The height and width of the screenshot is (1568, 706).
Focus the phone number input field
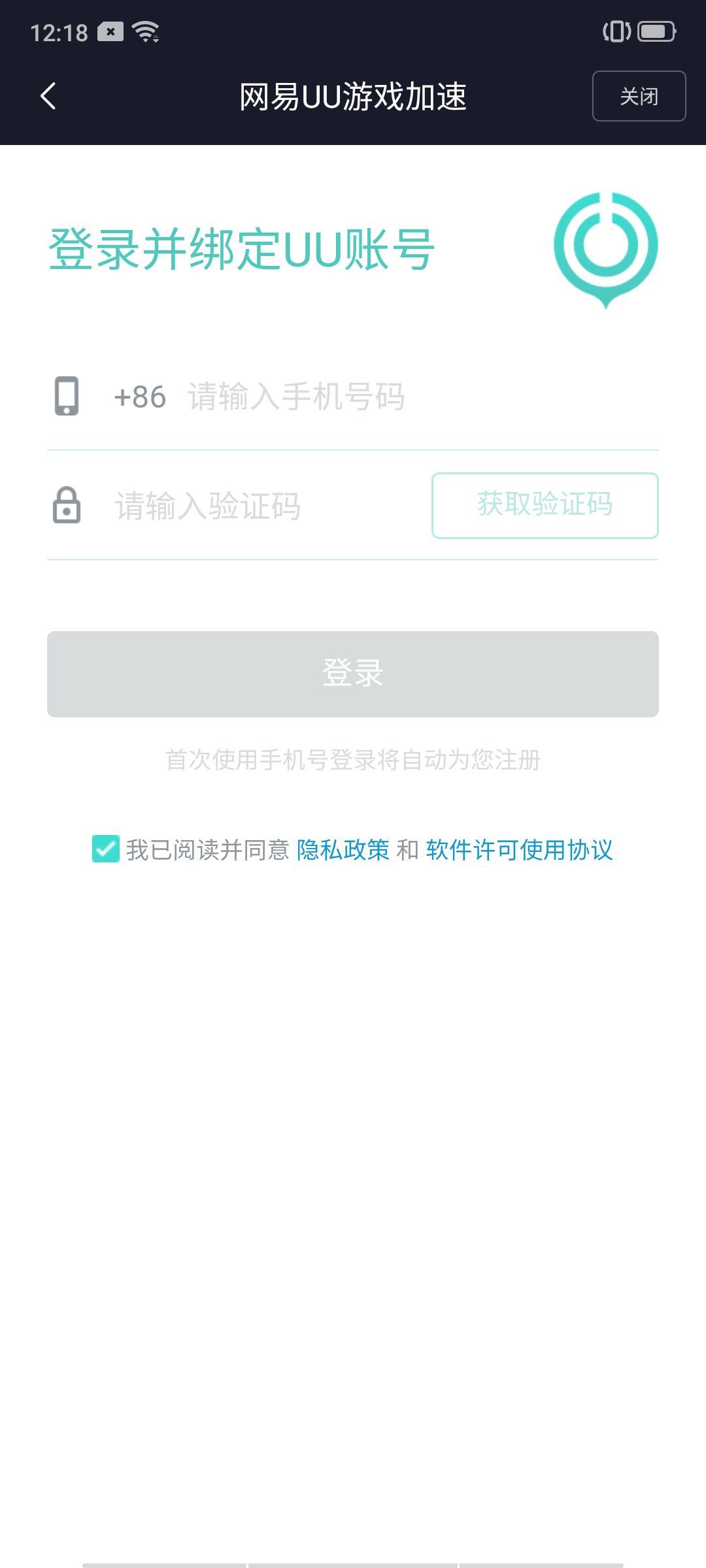coord(392,397)
